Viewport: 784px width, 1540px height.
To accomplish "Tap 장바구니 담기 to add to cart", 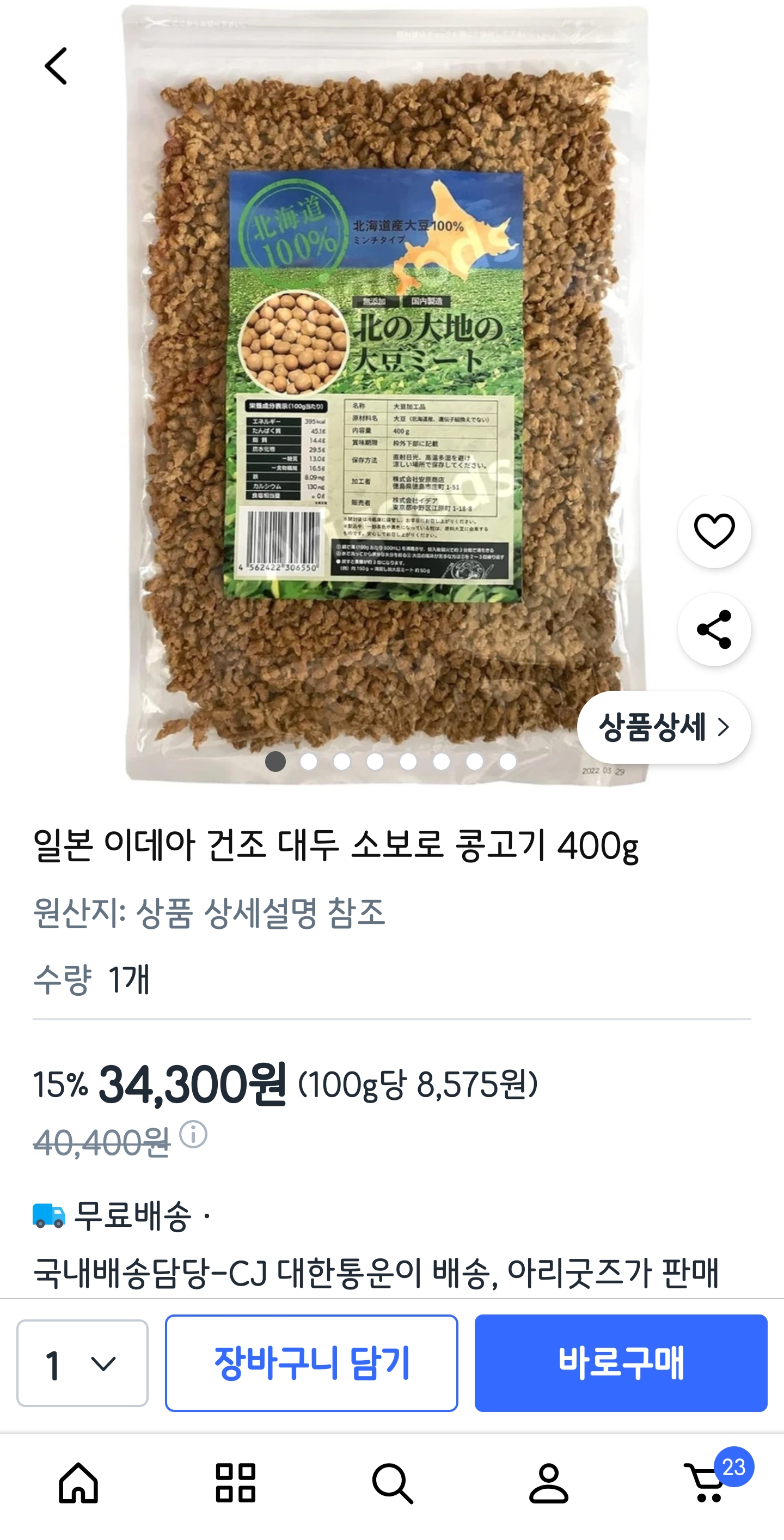I will point(311,1364).
